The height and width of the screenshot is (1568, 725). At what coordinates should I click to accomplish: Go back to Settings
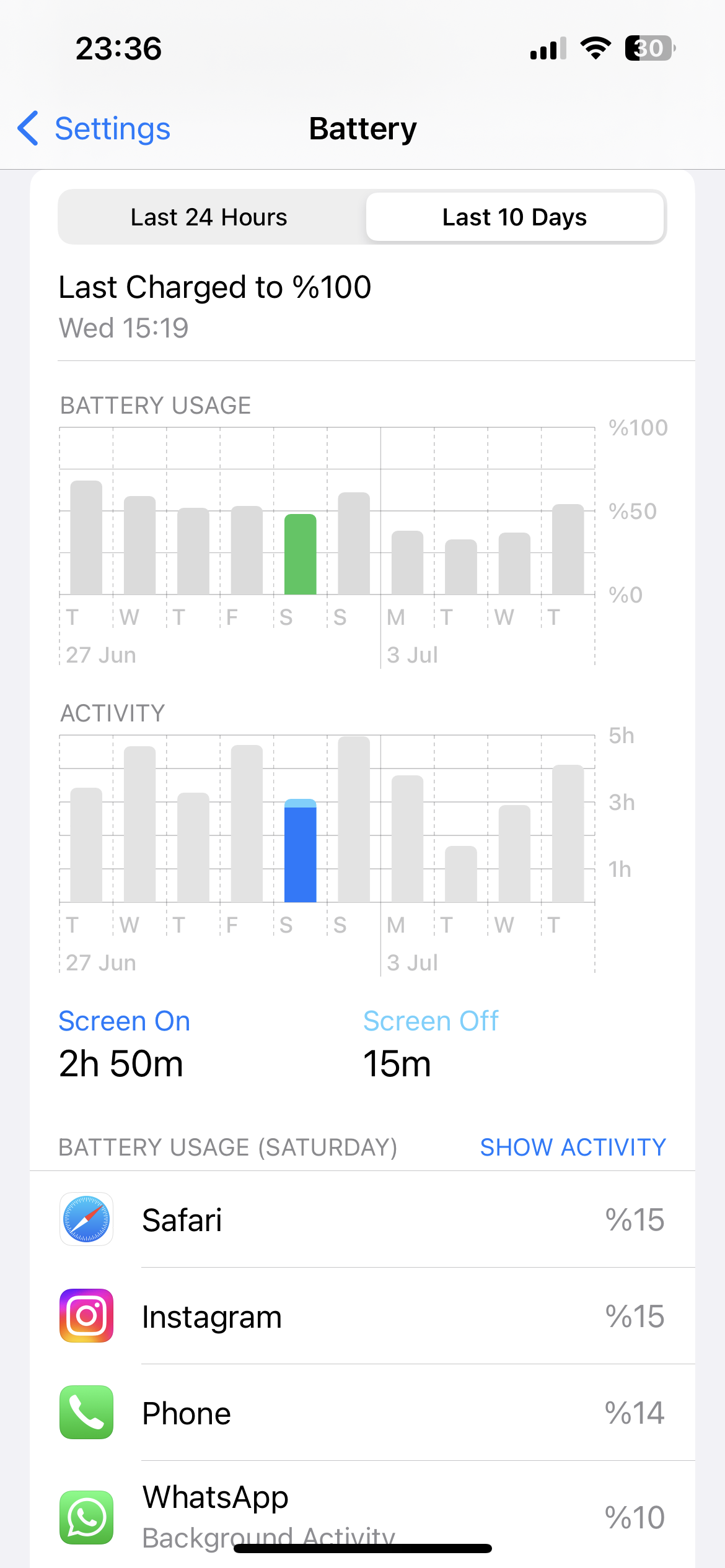coord(94,129)
